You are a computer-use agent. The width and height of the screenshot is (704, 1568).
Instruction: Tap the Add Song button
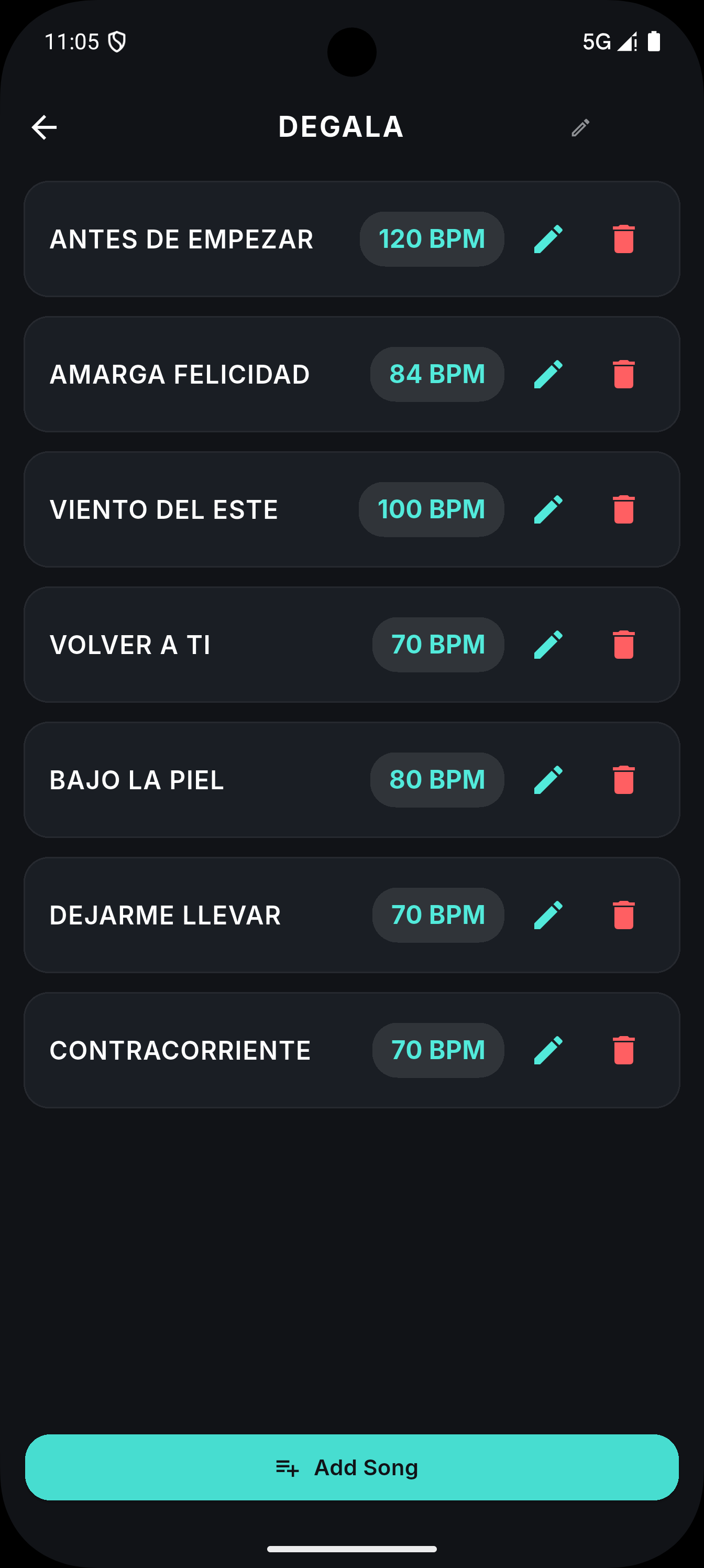[x=351, y=1467]
